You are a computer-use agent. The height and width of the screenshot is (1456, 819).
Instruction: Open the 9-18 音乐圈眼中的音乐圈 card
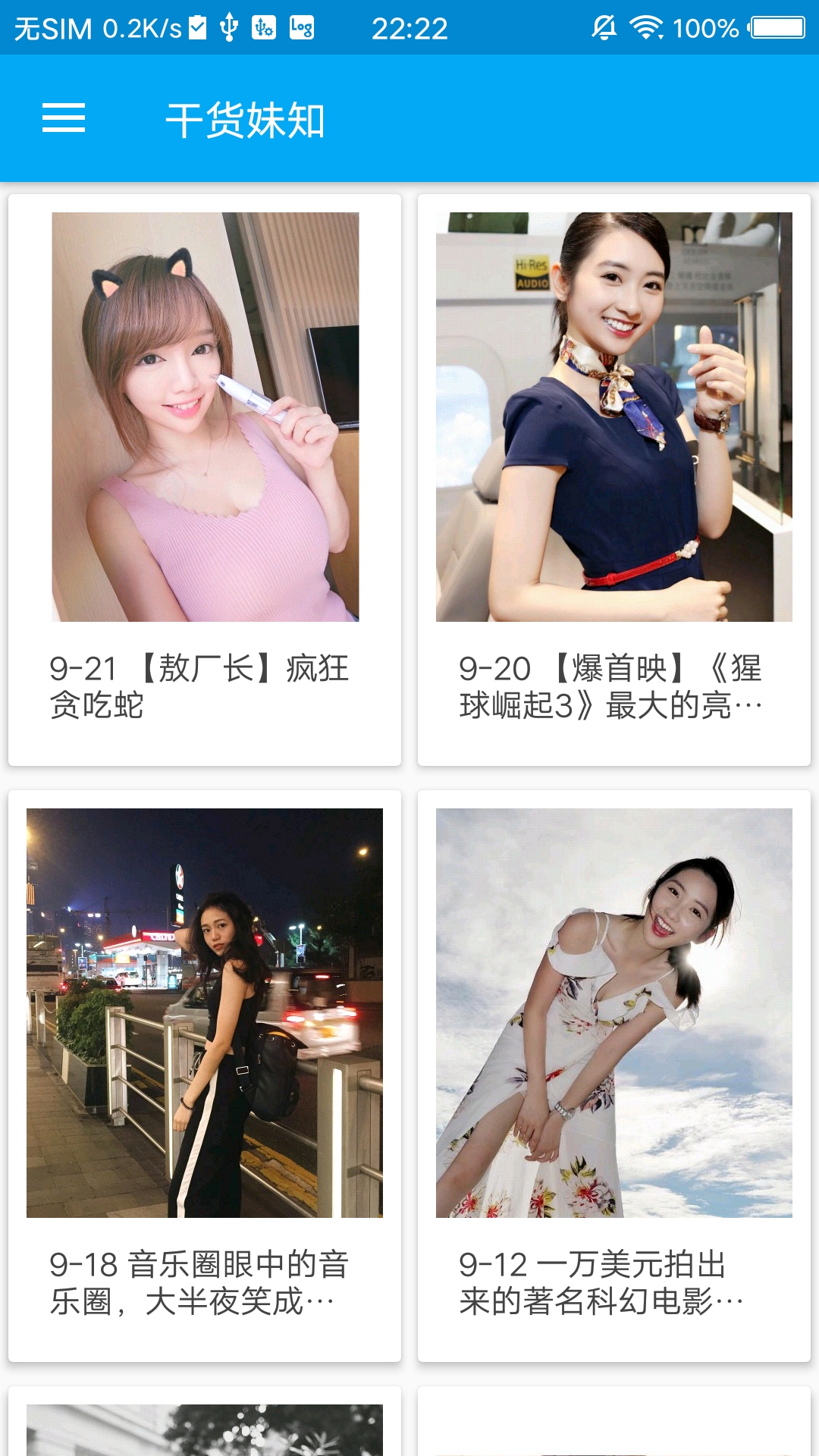pos(205,1076)
